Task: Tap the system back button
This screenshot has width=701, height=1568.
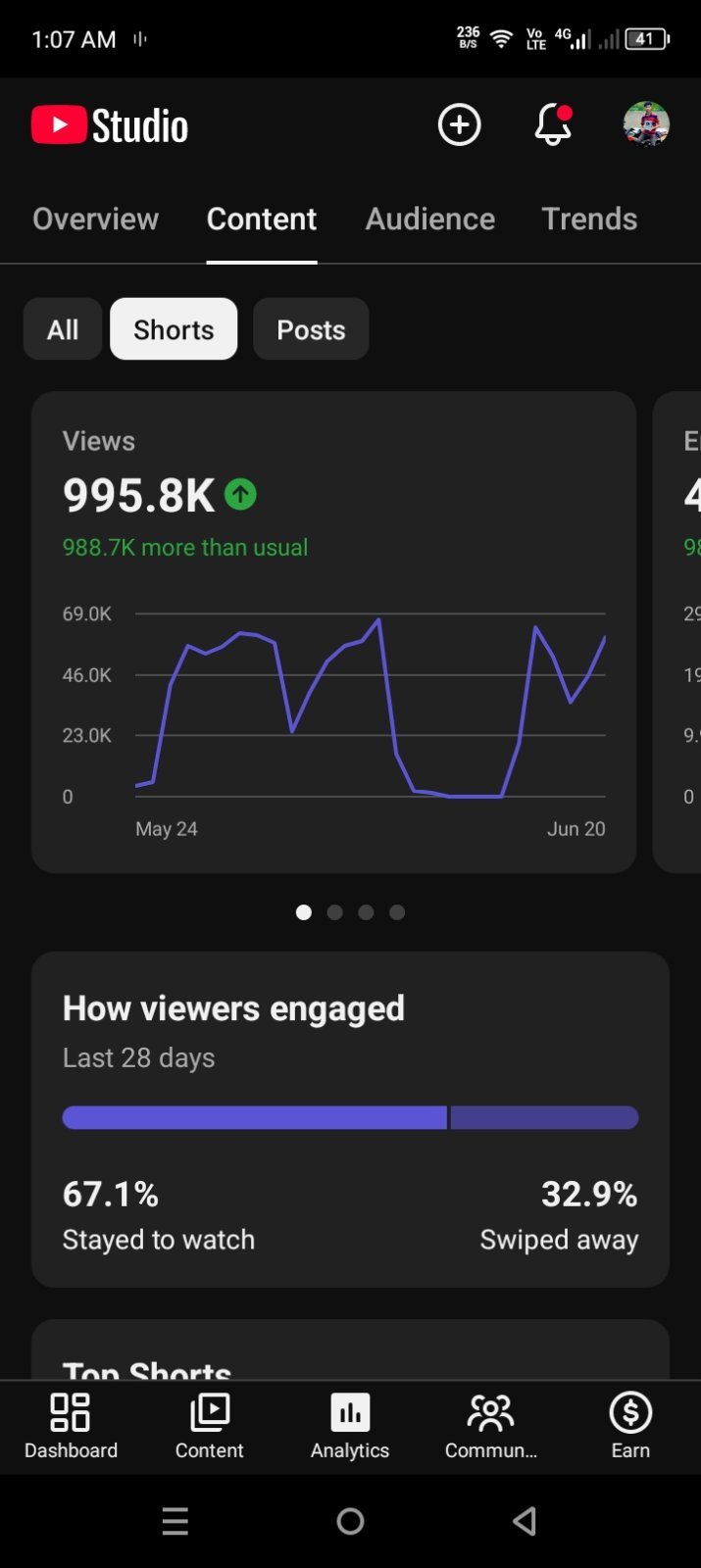Action: 526,1521
